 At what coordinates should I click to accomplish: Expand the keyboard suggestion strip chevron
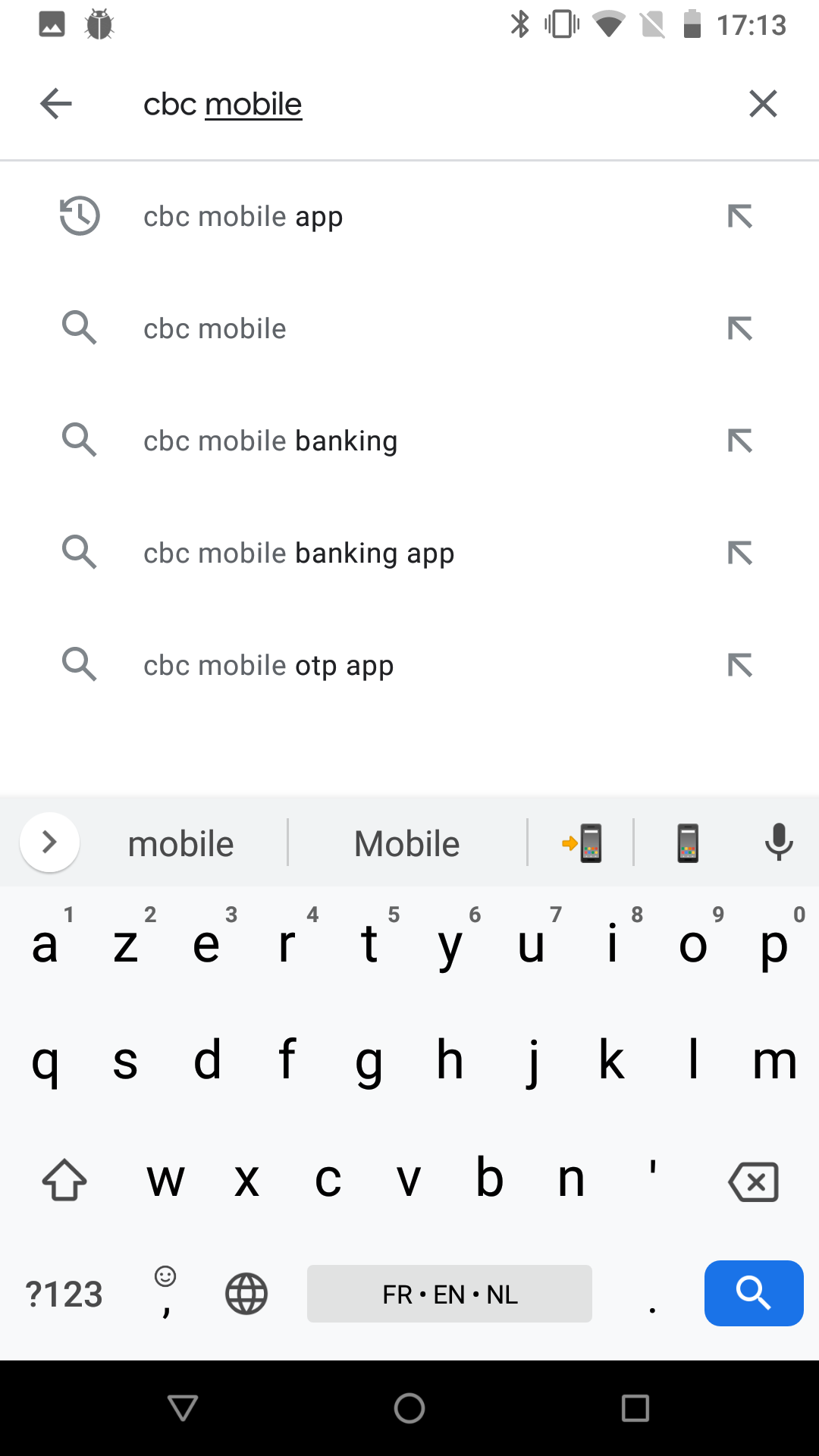(x=49, y=843)
